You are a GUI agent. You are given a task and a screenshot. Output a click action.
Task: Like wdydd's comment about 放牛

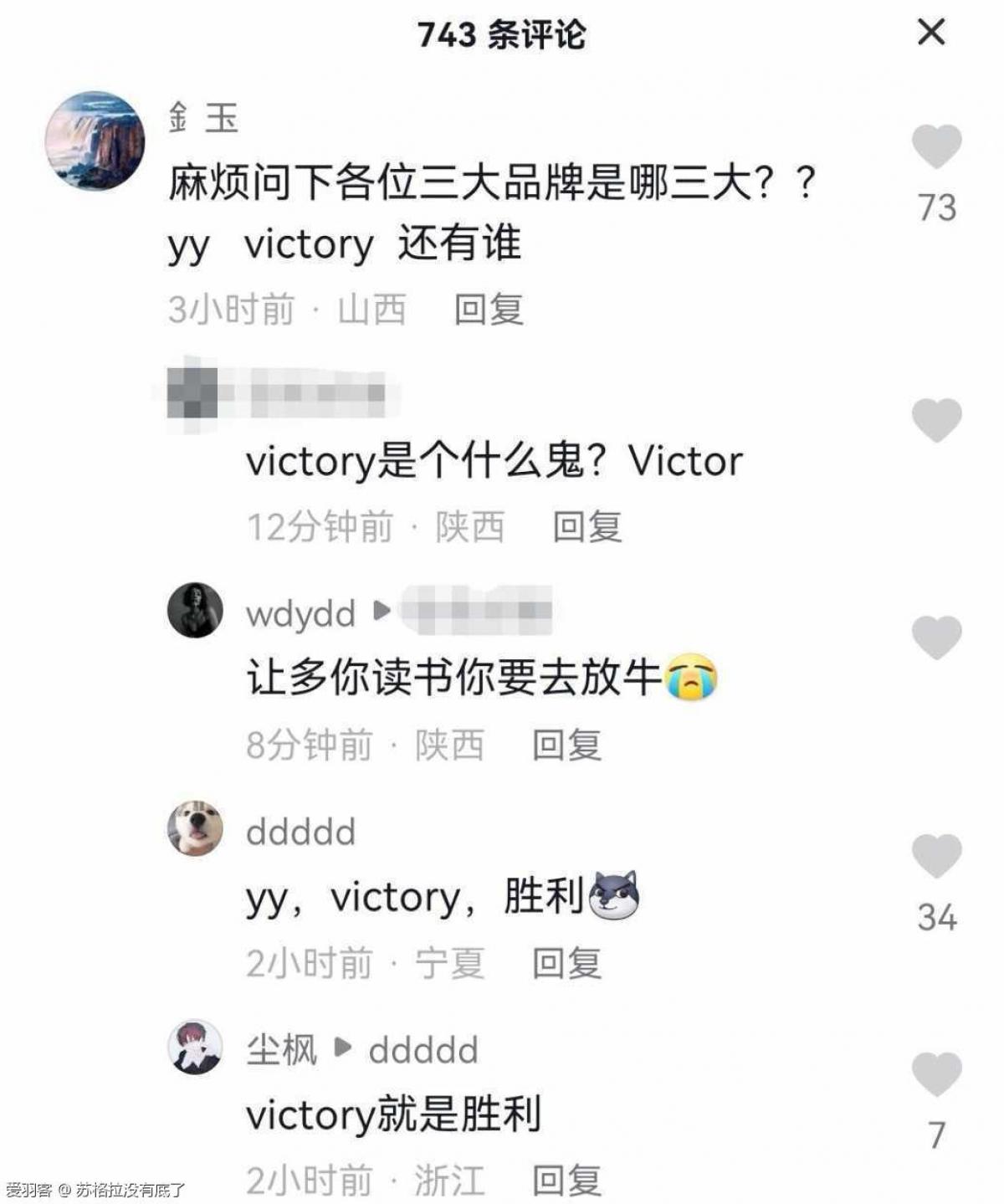click(x=936, y=638)
